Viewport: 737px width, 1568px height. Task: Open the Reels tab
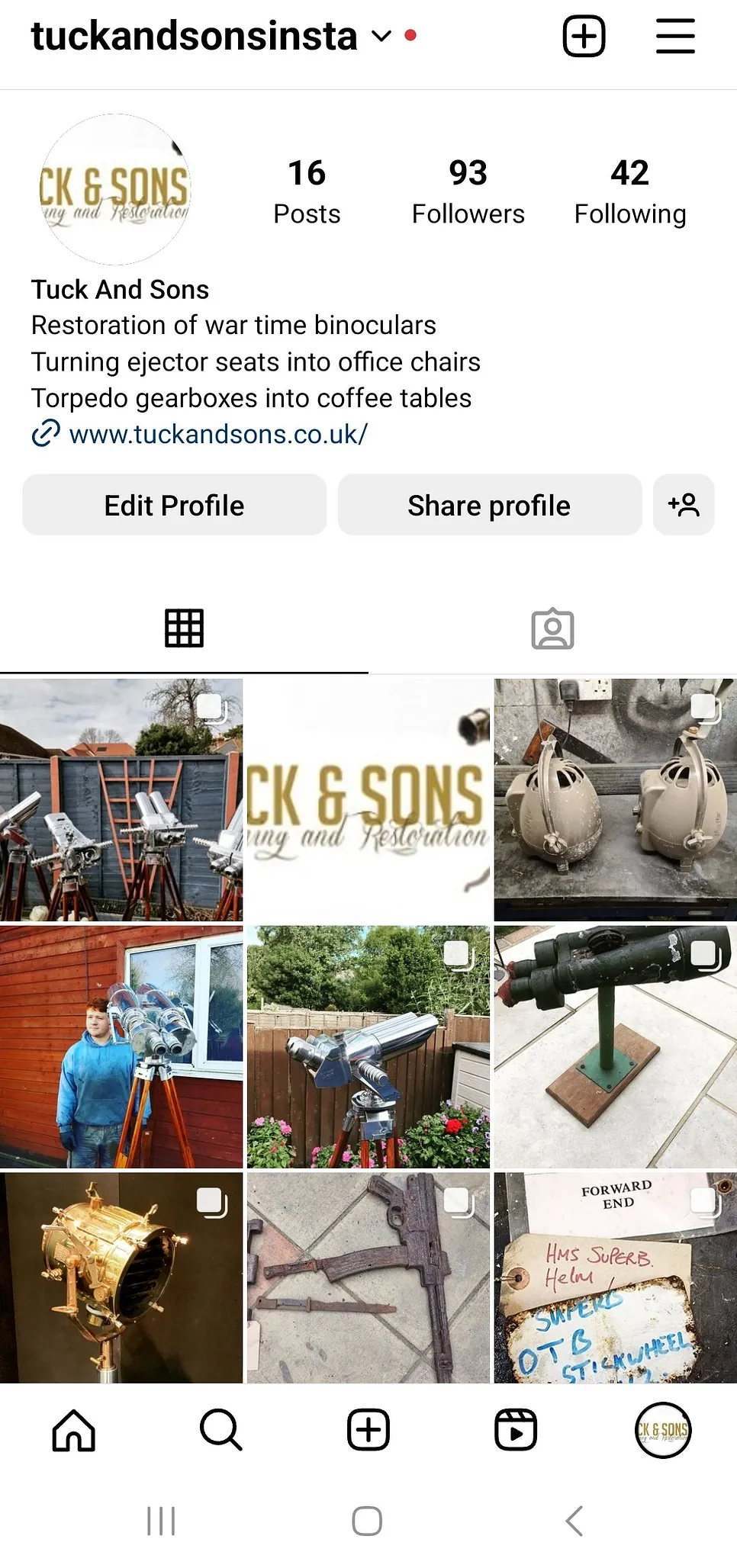(x=516, y=1430)
